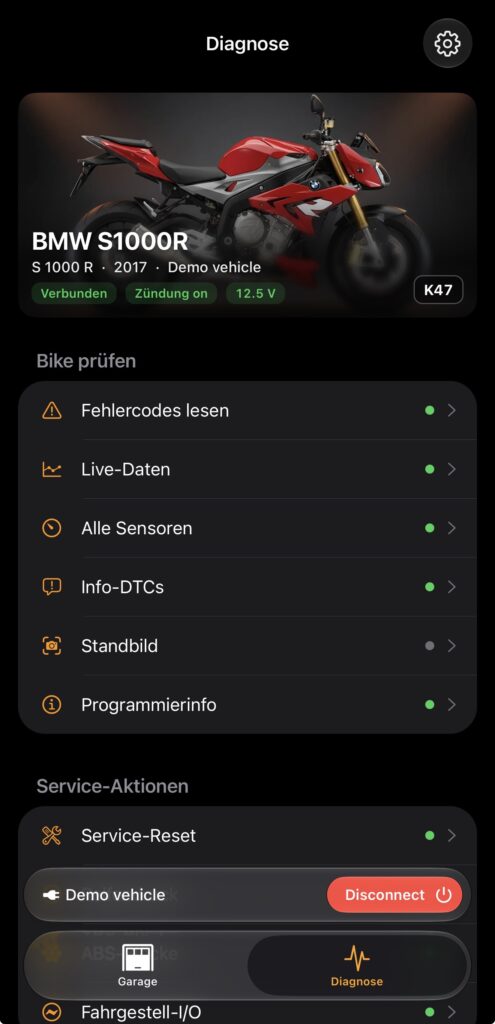Open Live-Daten

point(248,470)
